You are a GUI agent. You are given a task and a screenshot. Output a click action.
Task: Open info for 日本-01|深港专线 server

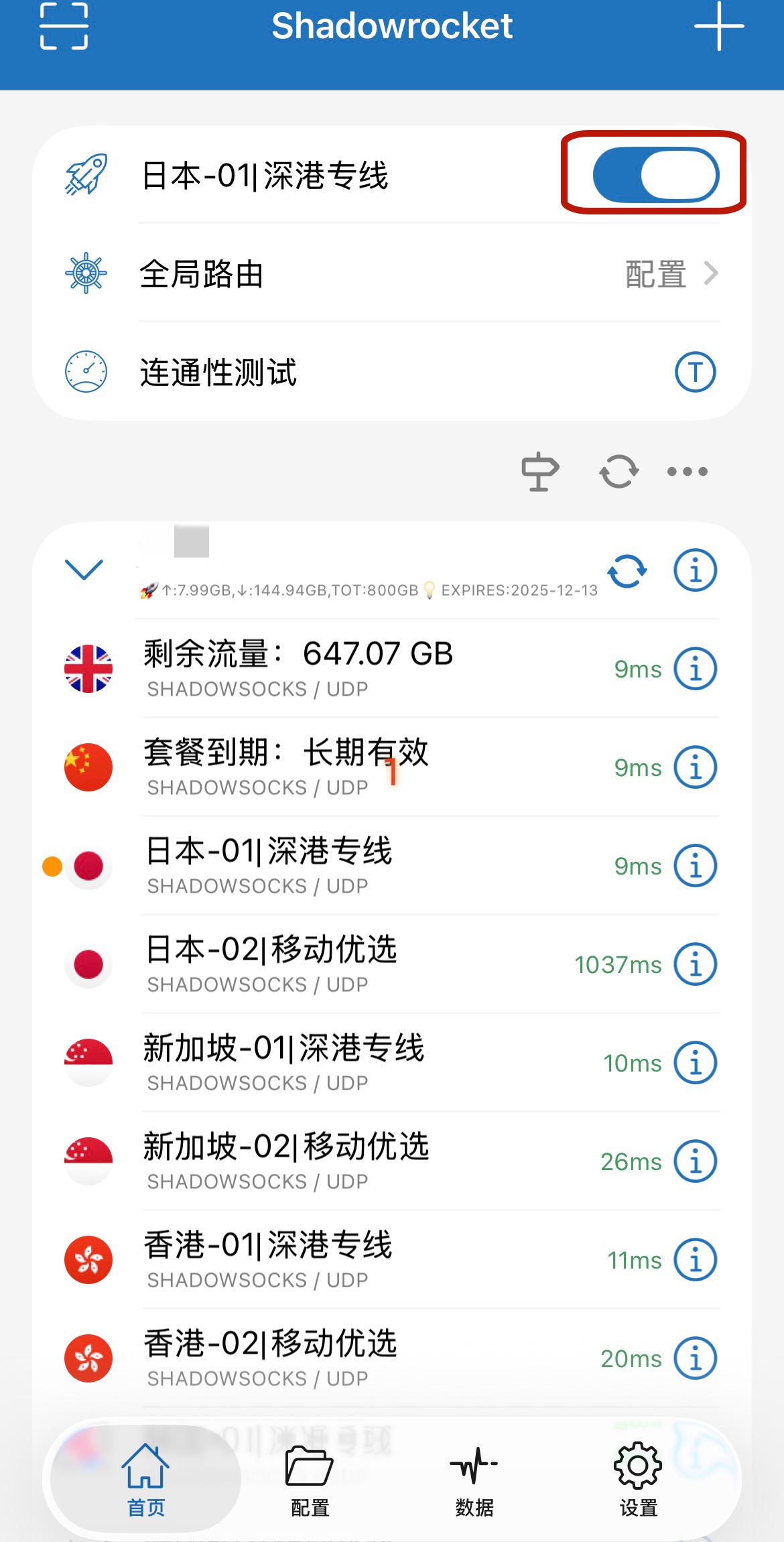[x=695, y=866]
